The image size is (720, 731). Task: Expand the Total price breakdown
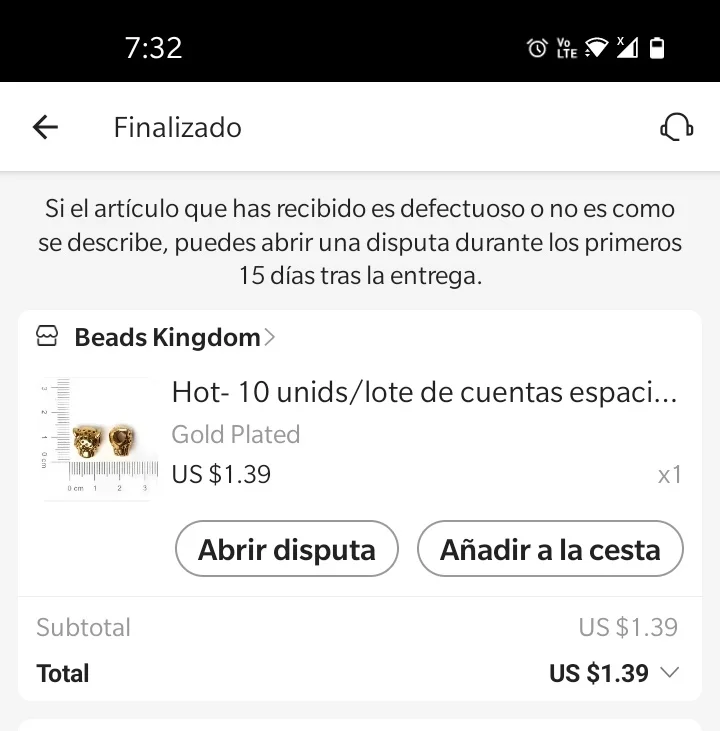click(669, 673)
